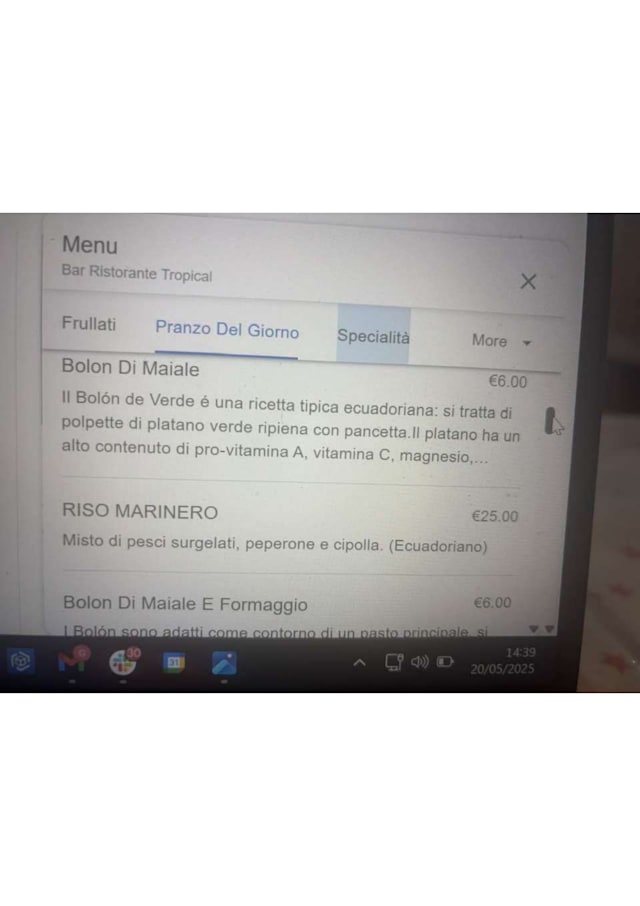Expand the More dropdown
Image resolution: width=640 pixels, height=906 pixels.
tap(501, 341)
